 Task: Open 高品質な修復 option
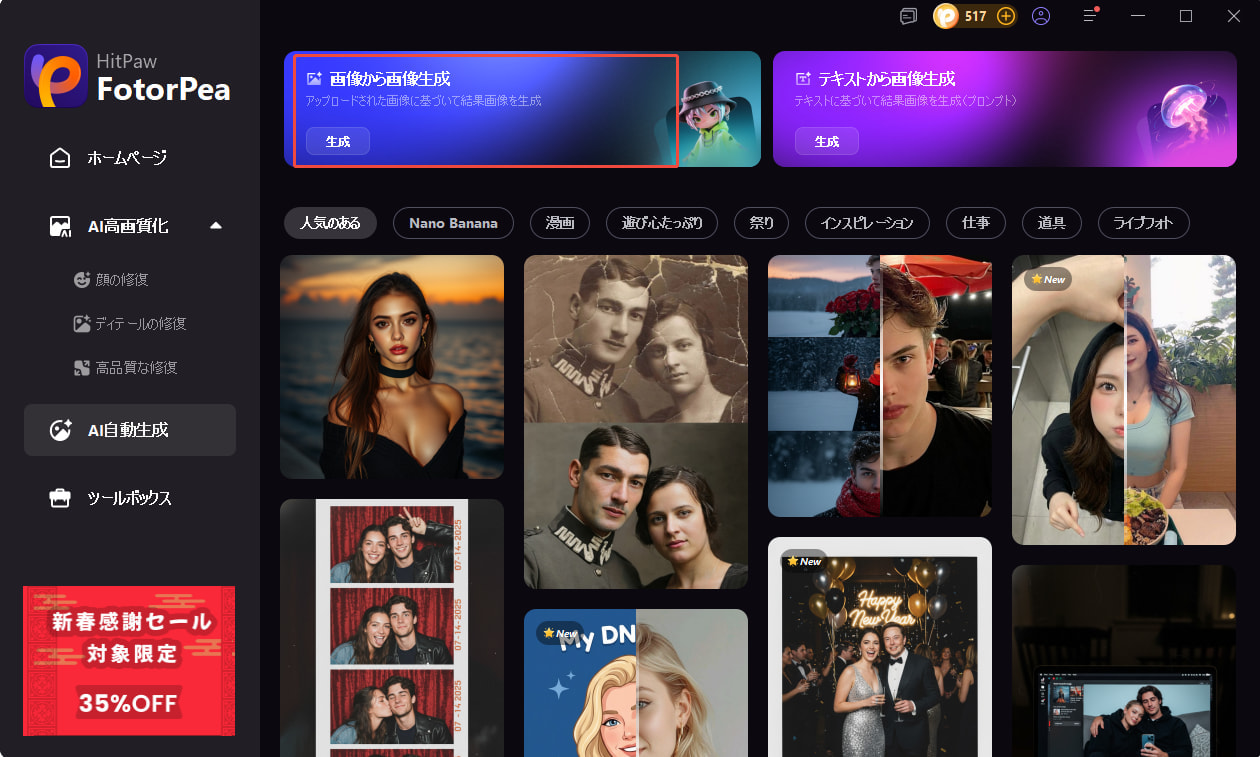(x=136, y=368)
